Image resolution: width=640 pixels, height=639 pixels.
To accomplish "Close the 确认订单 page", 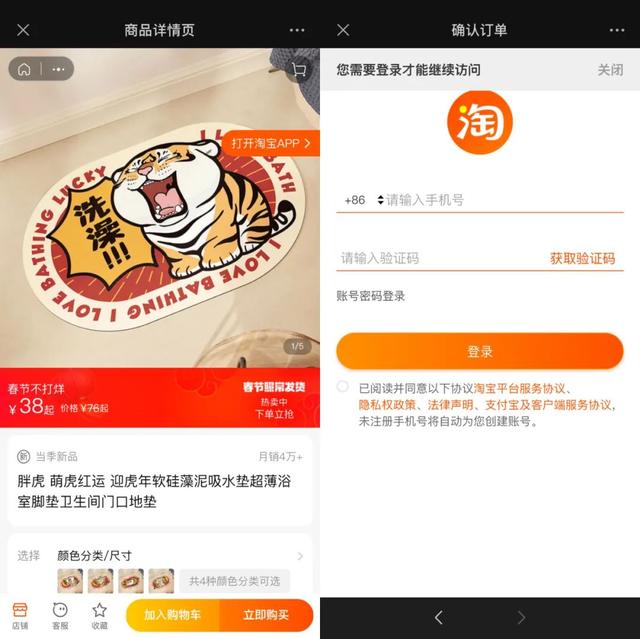I will point(343,30).
